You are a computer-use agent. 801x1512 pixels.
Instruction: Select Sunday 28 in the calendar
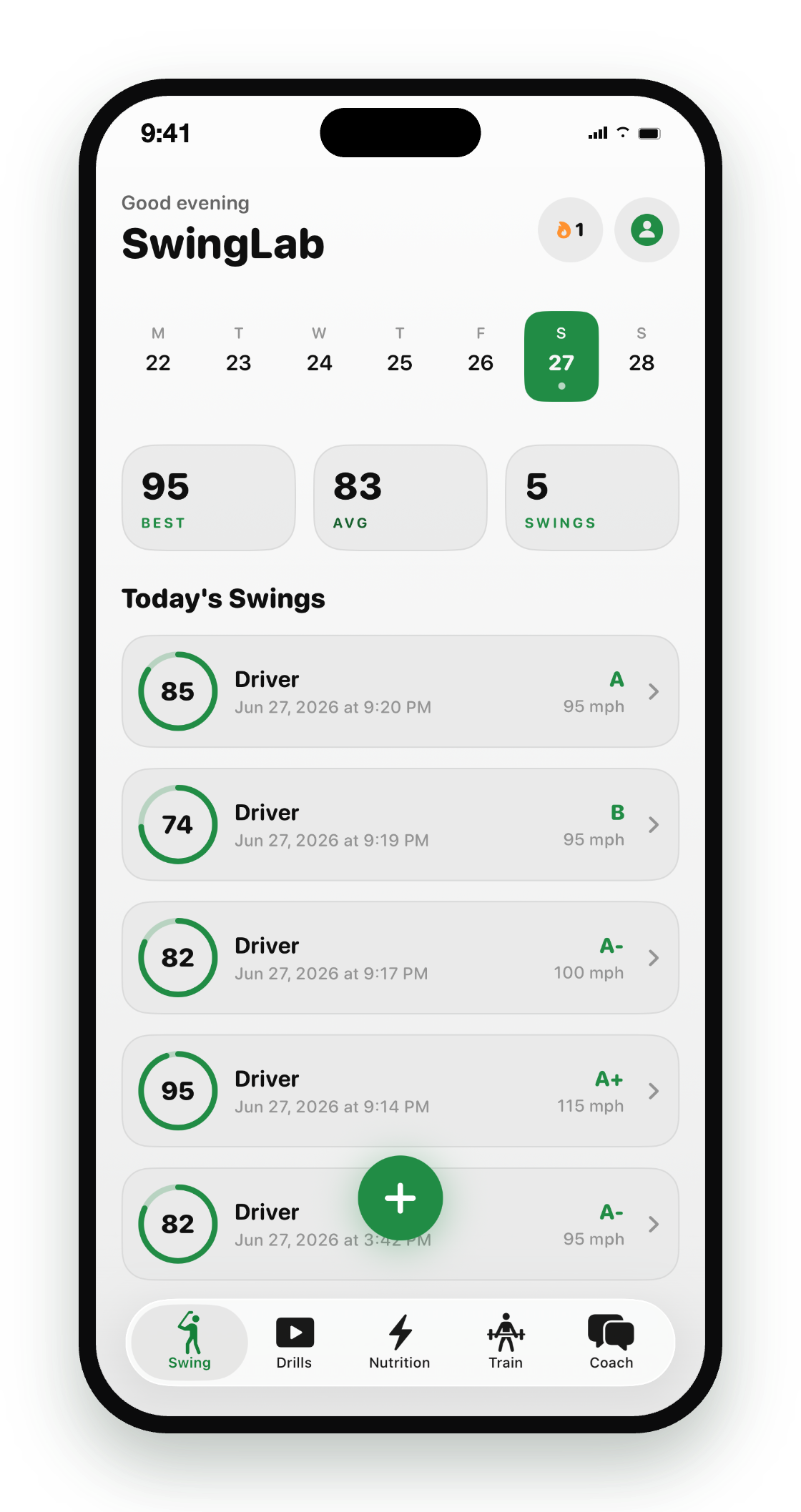pos(642,355)
